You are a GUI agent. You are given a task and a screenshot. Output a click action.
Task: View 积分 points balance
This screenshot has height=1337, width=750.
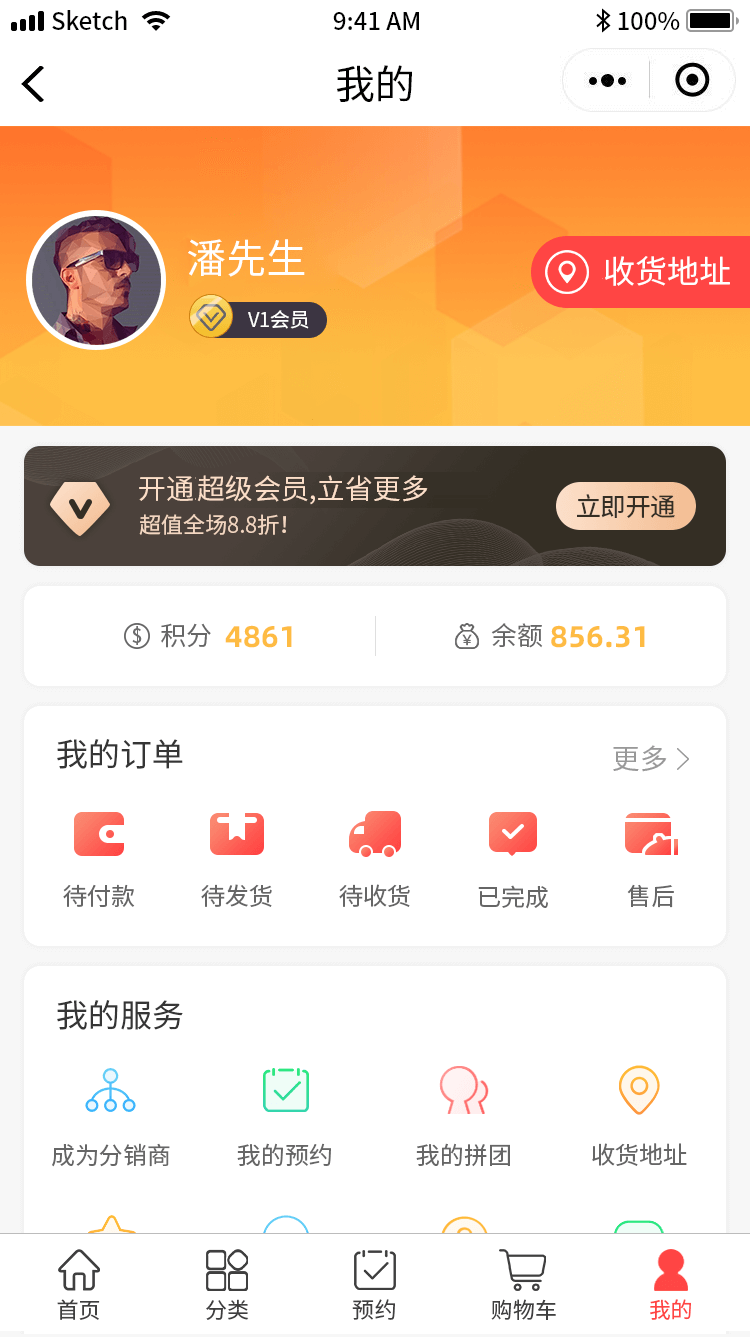[210, 636]
